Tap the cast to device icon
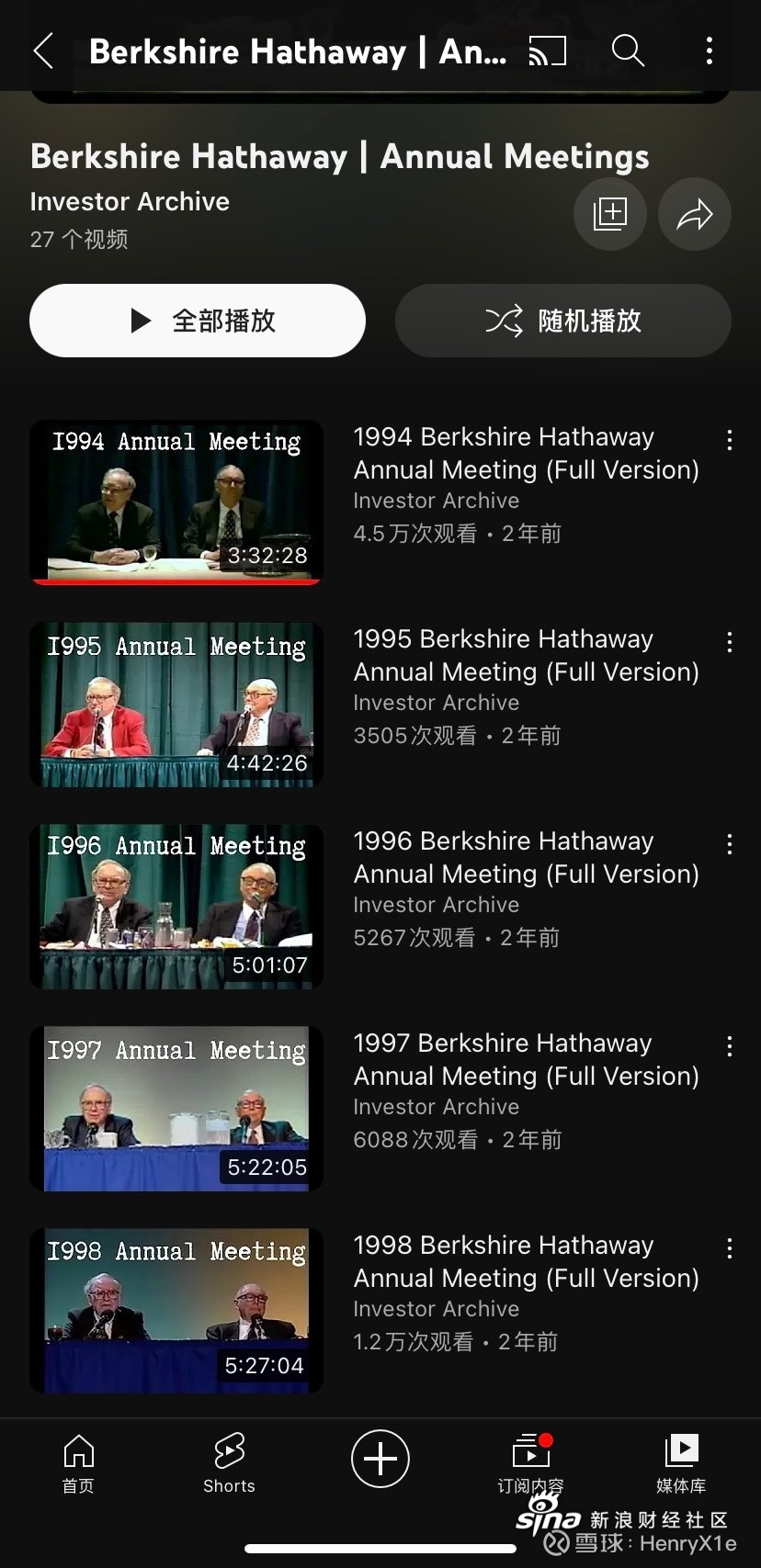Viewport: 761px width, 1568px height. point(548,51)
